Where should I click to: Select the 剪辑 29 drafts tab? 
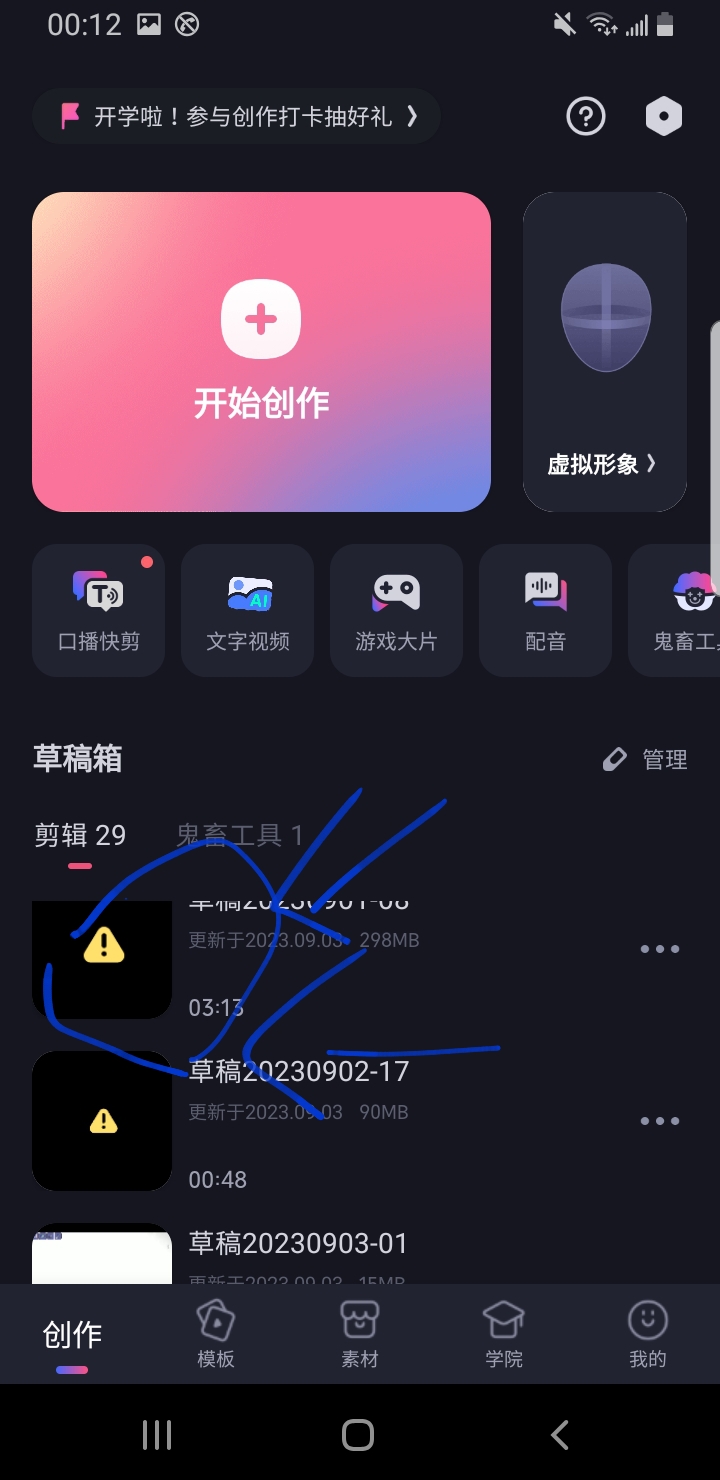click(80, 835)
